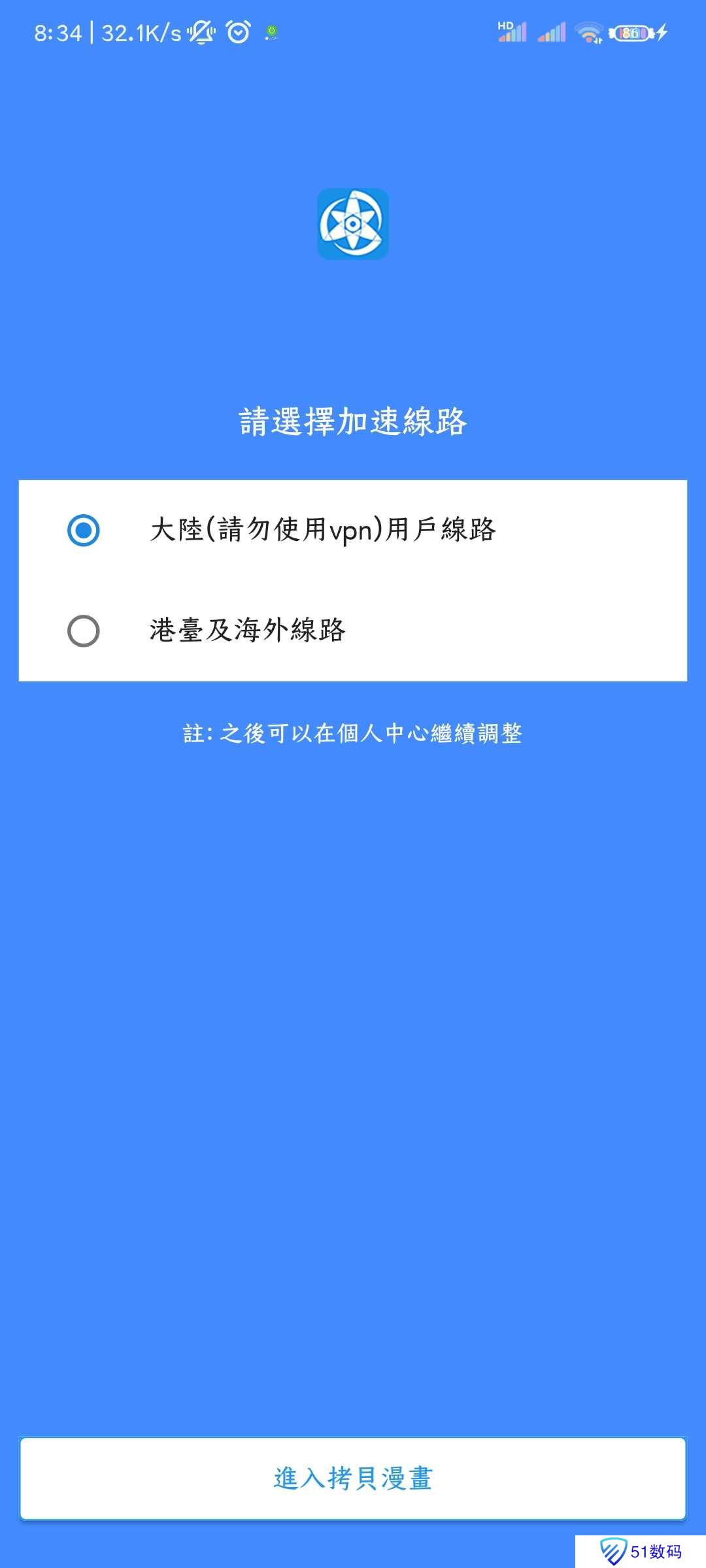Tap the 請選擇加速線路 title
This screenshot has width=706, height=1568.
[x=353, y=421]
